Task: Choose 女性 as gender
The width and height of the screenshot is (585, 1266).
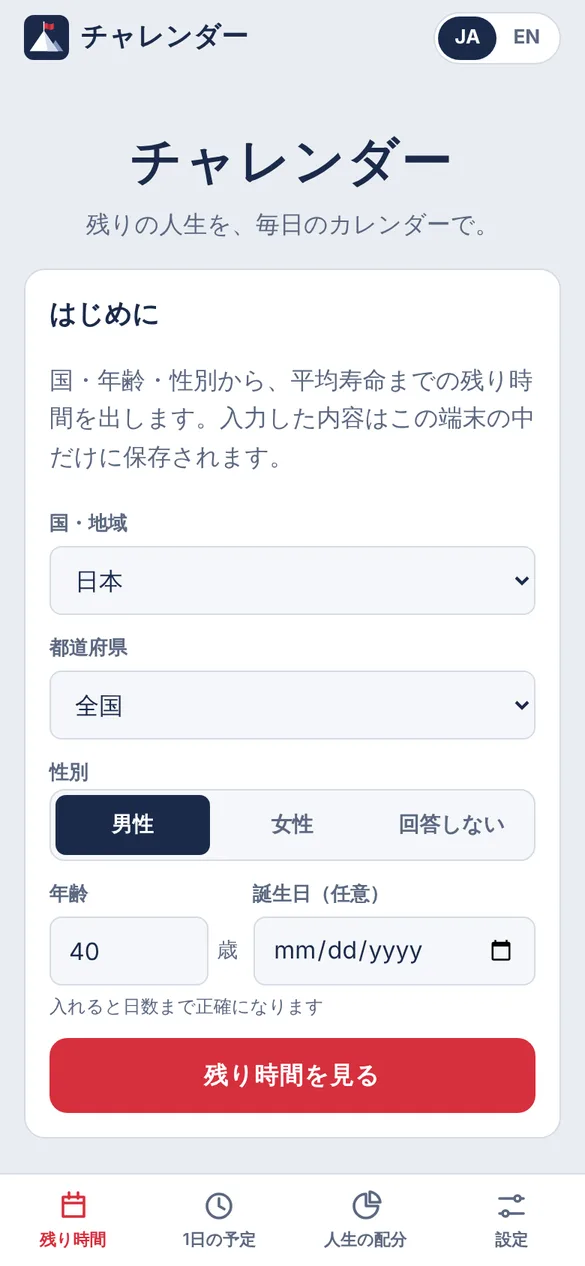Action: pyautogui.click(x=292, y=825)
